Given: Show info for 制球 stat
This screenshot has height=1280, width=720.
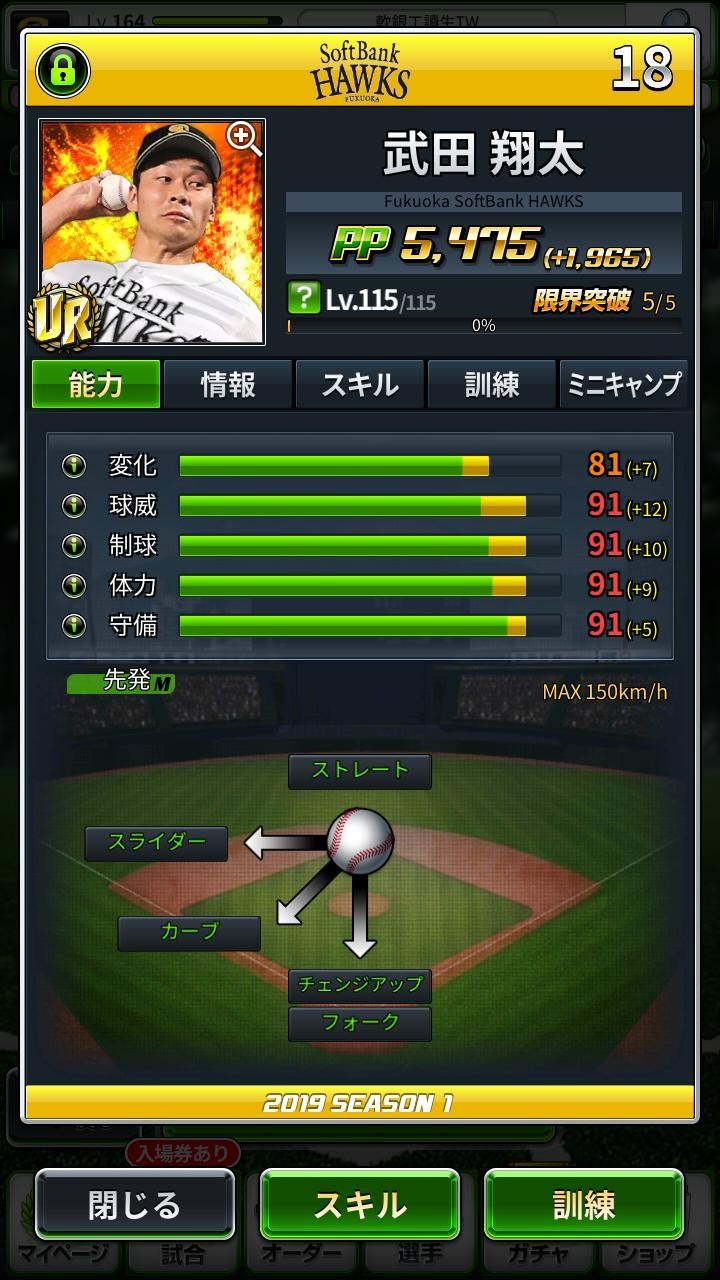Looking at the screenshot, I should coord(74,546).
